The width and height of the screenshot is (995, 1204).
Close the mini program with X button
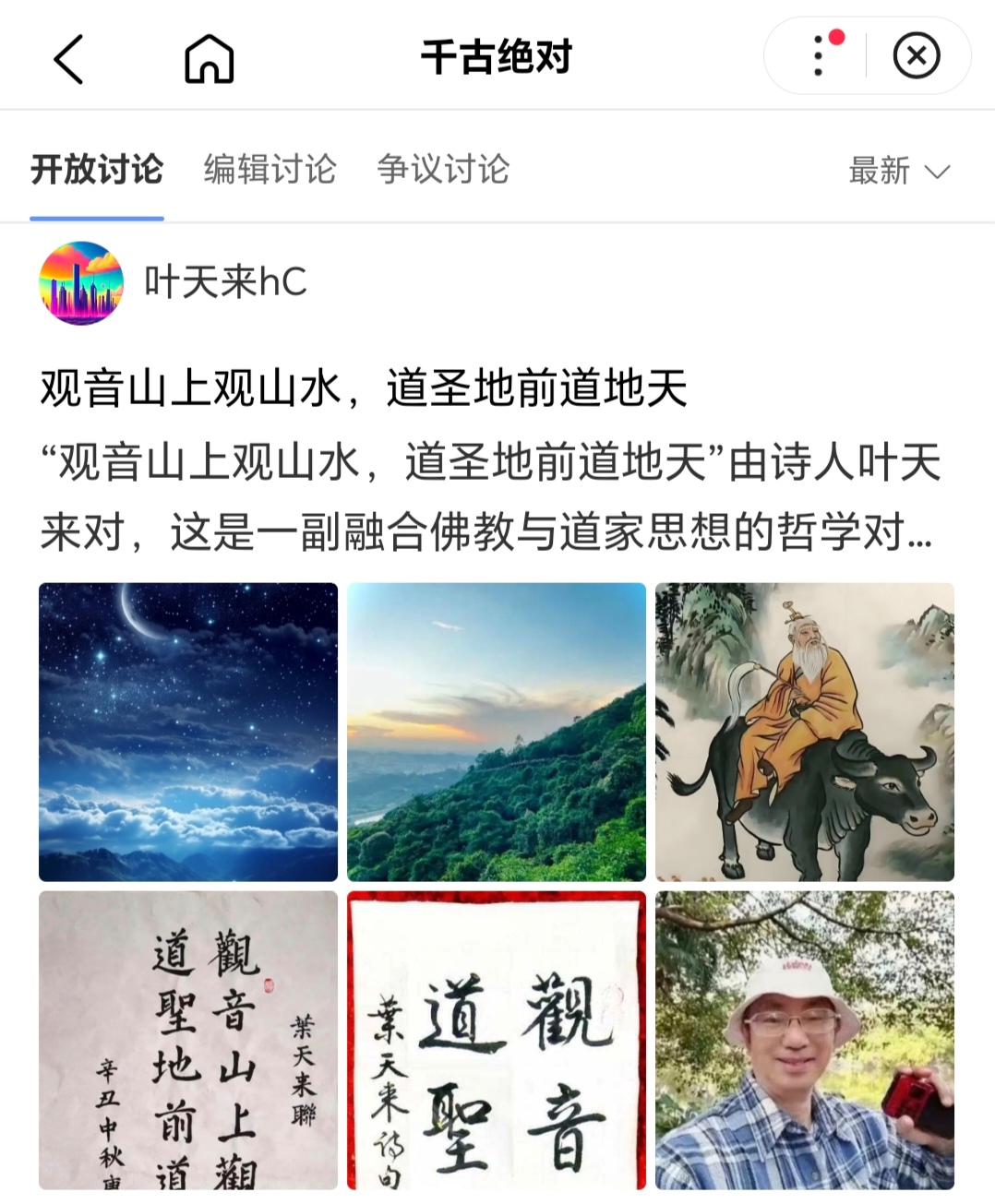coord(916,56)
